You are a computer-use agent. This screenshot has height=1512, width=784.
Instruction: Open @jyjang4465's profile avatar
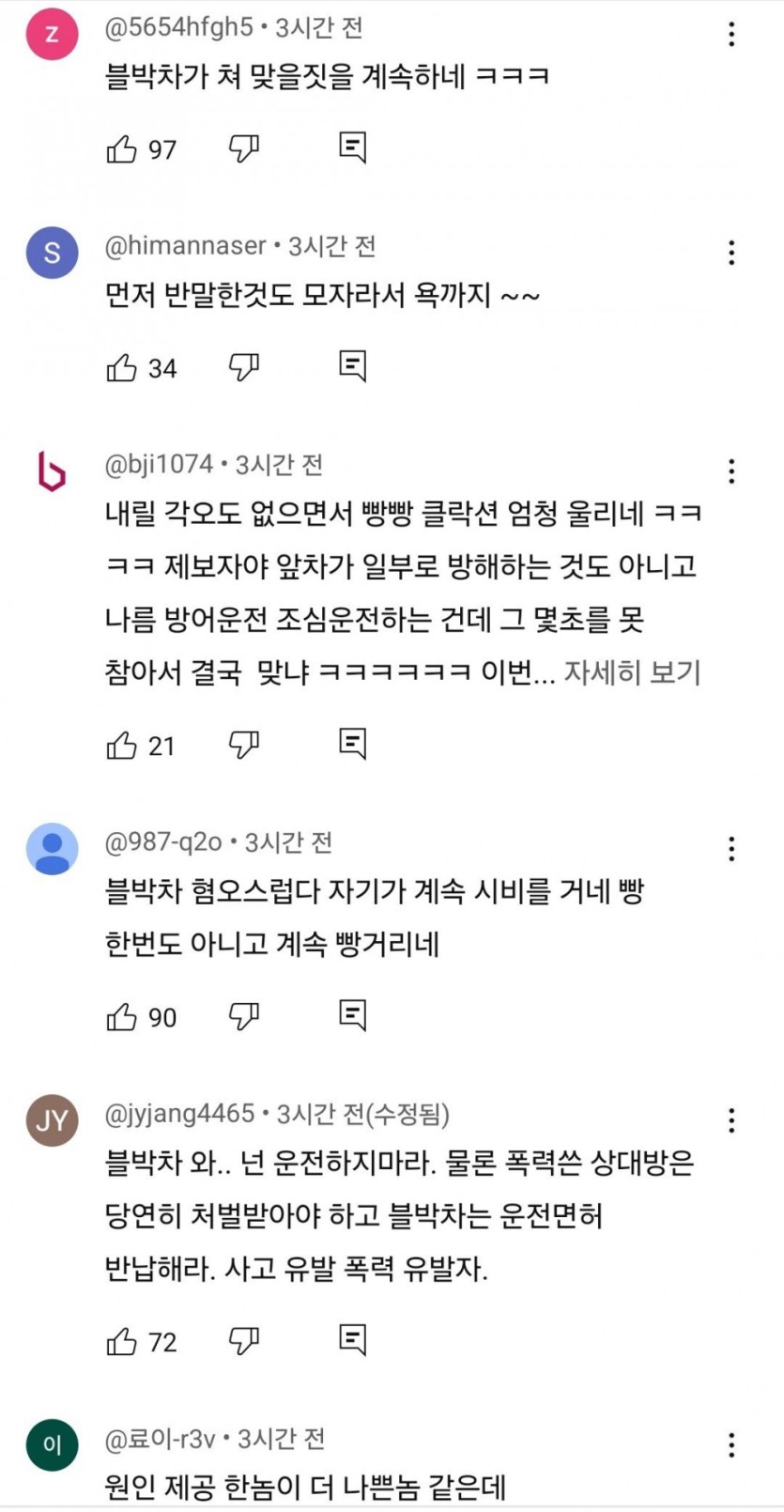[52, 1119]
